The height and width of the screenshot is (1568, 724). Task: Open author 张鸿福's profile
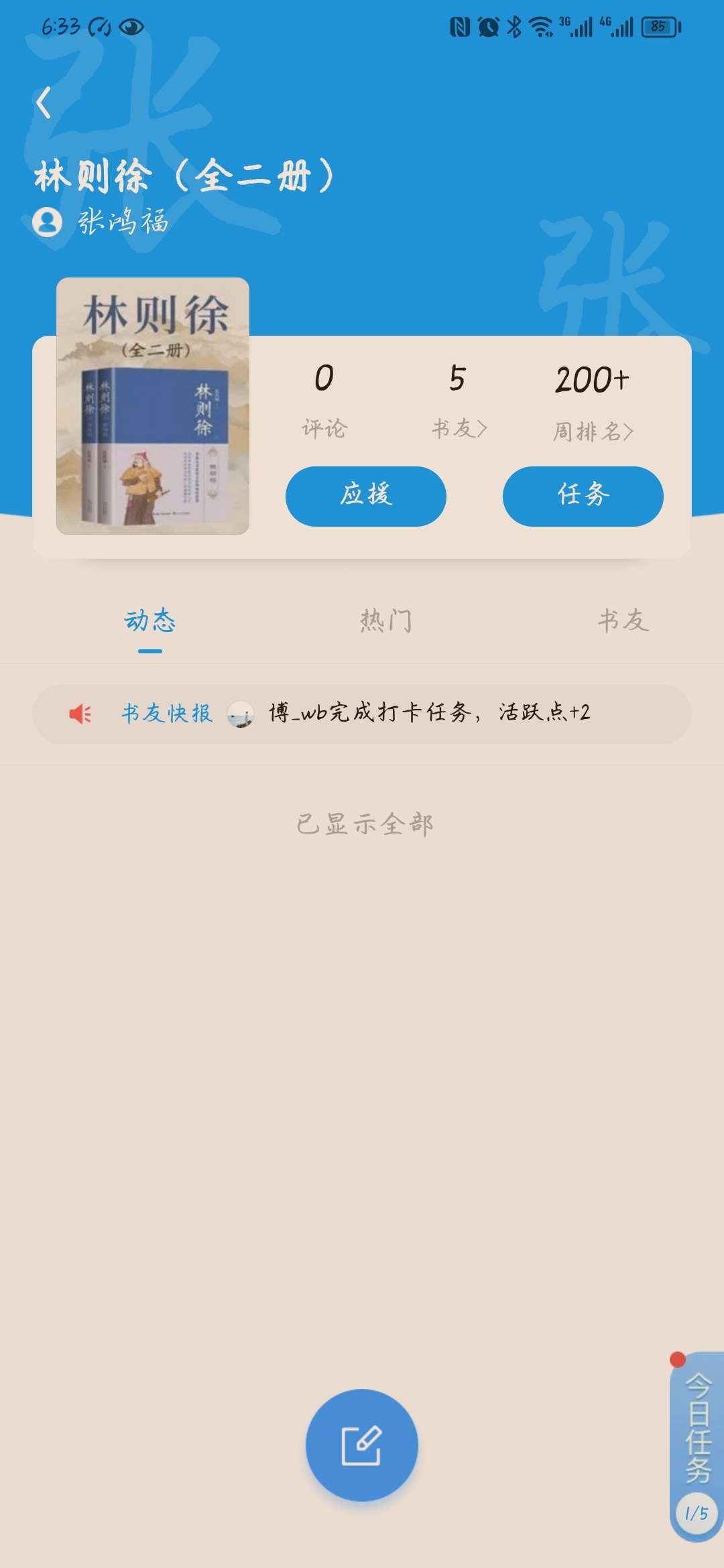101,222
